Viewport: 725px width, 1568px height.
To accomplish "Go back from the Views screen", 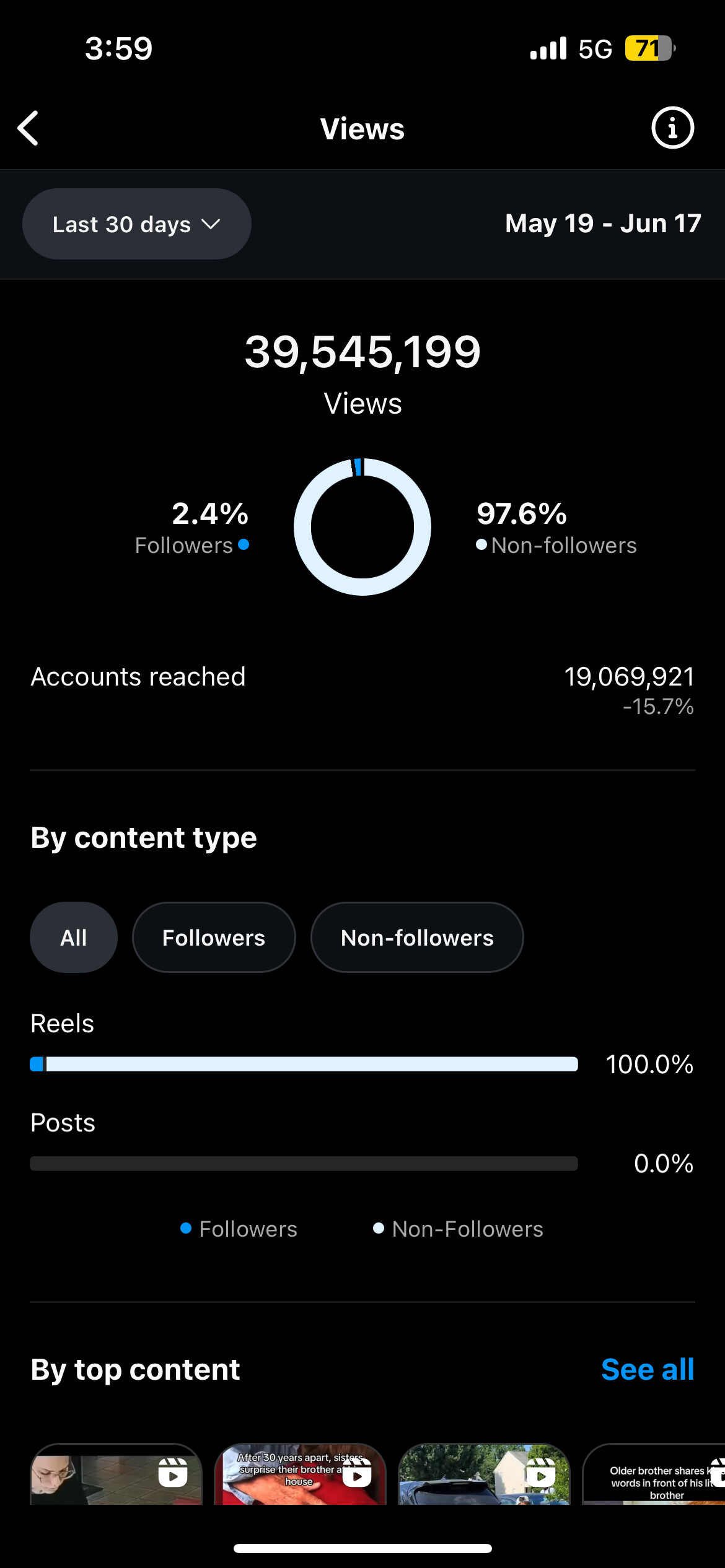I will coord(29,128).
